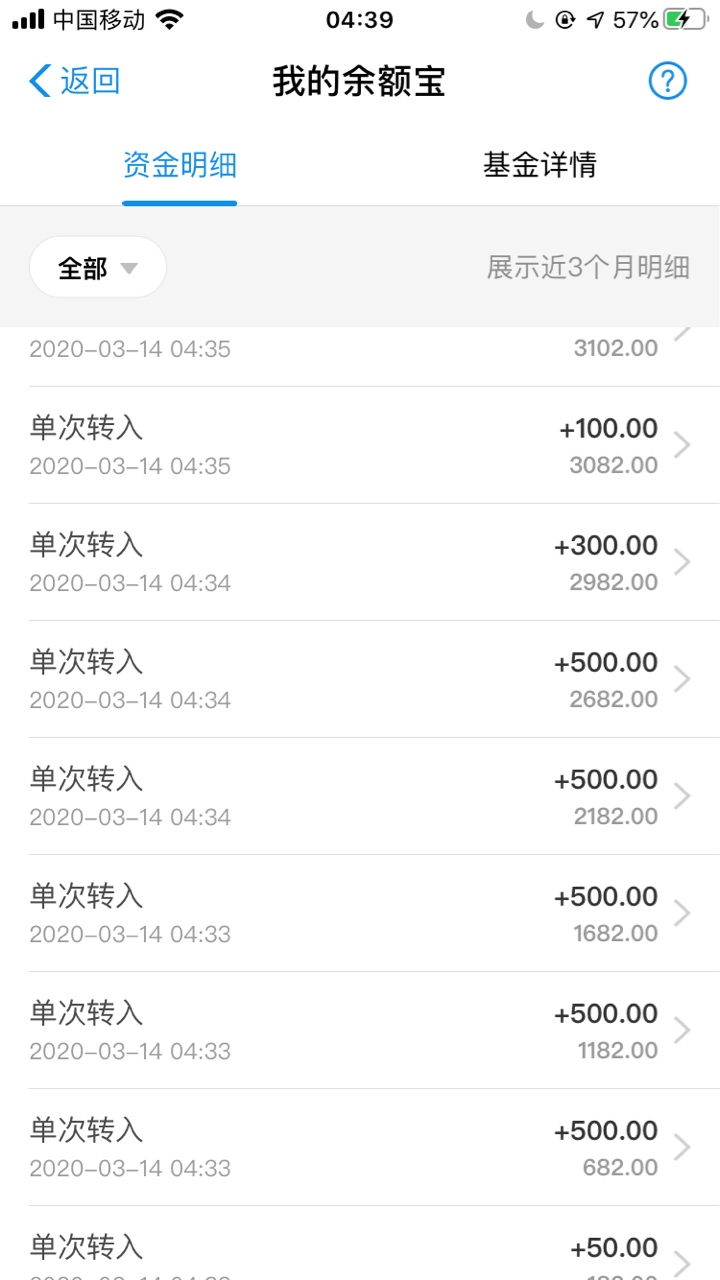Open transfer with balance 1682.00

(360, 913)
